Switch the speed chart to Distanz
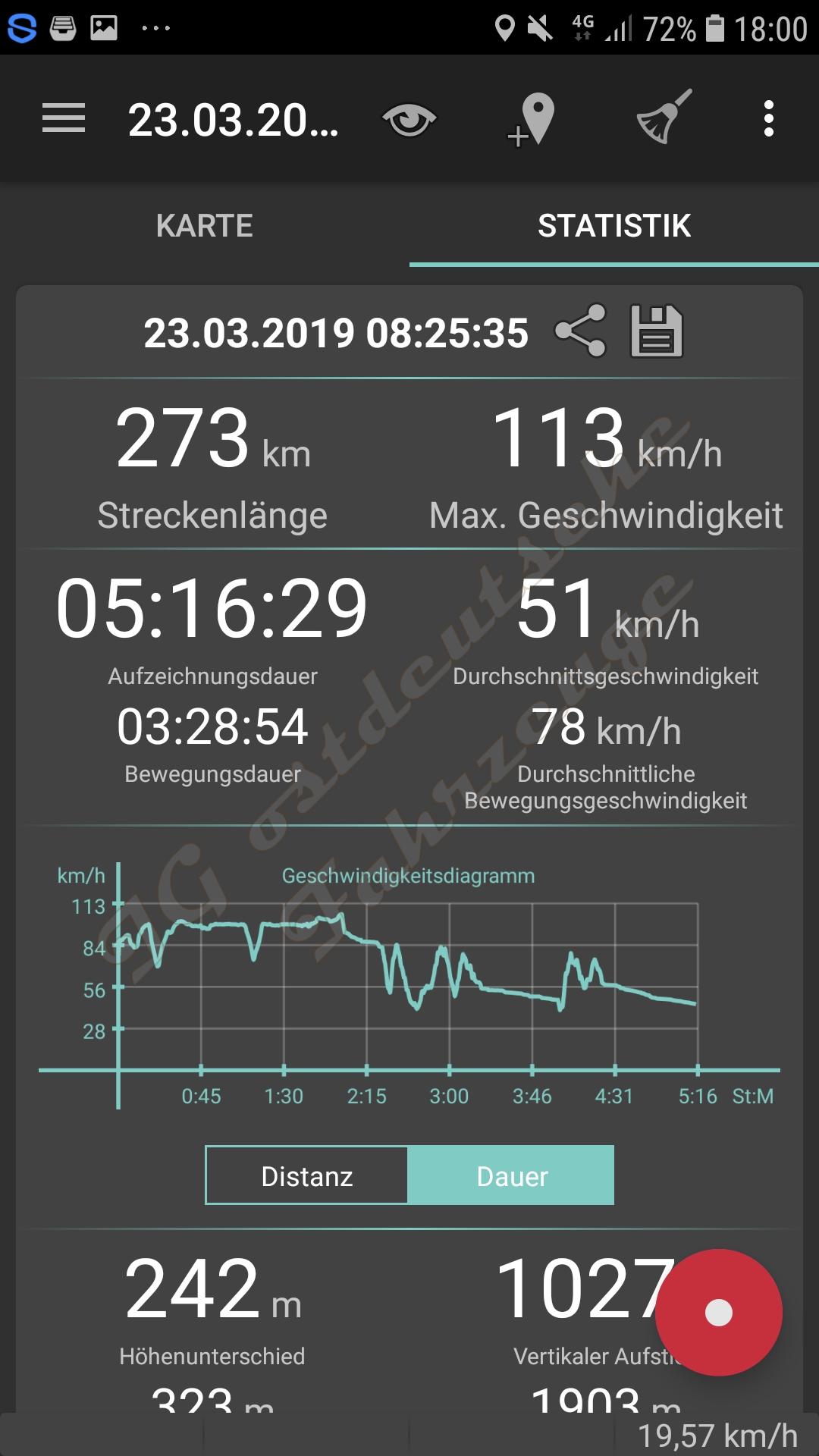819x1456 pixels. pos(307,1176)
